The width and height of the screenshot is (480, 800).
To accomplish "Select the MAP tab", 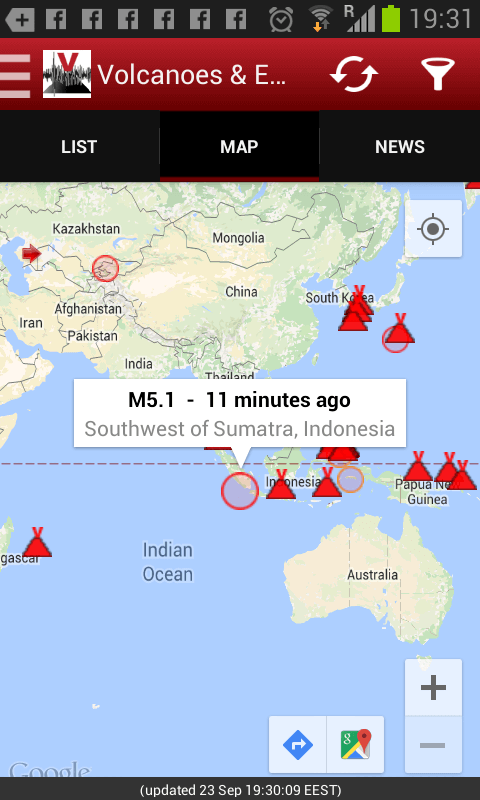I will pyautogui.click(x=239, y=147).
